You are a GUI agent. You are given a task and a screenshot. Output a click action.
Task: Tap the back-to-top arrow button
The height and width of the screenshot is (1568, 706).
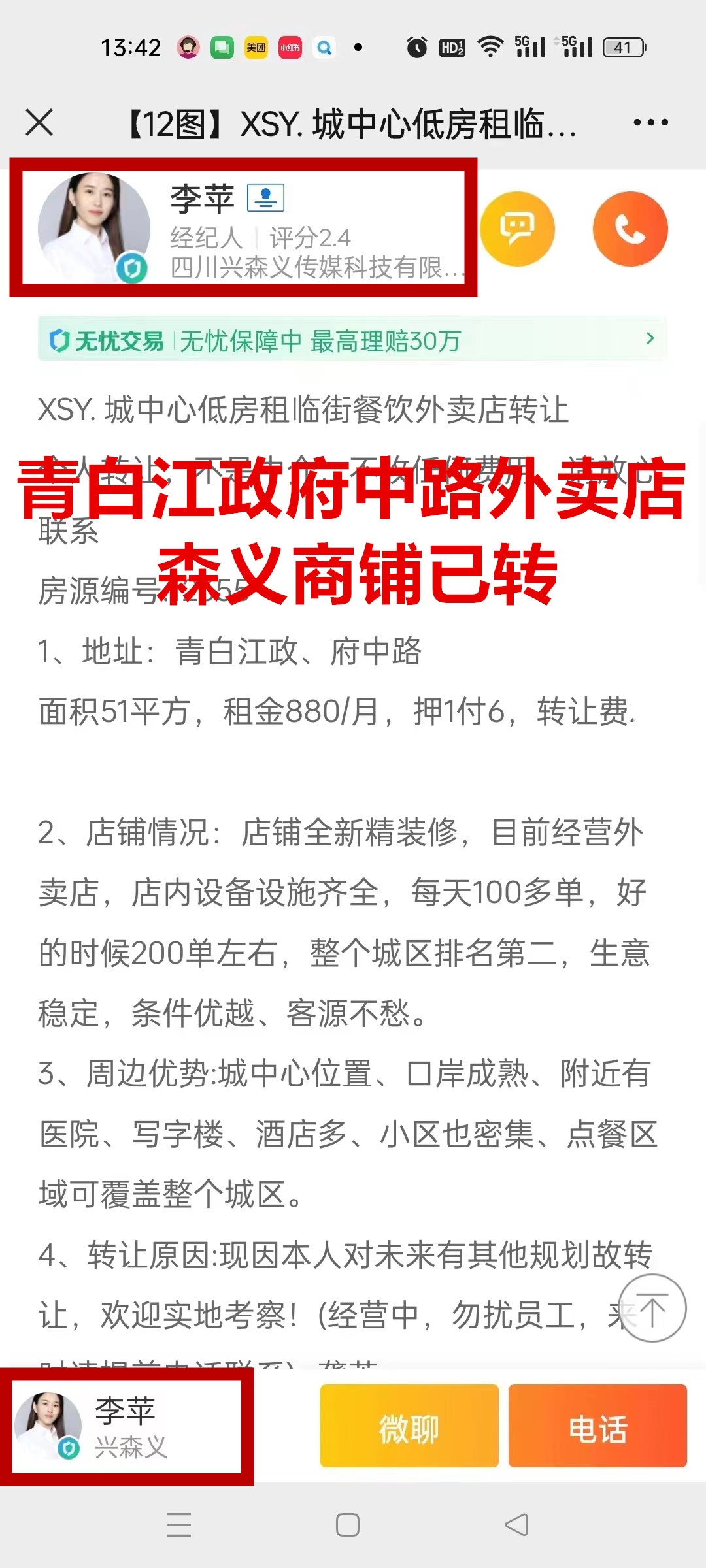coord(652,1309)
